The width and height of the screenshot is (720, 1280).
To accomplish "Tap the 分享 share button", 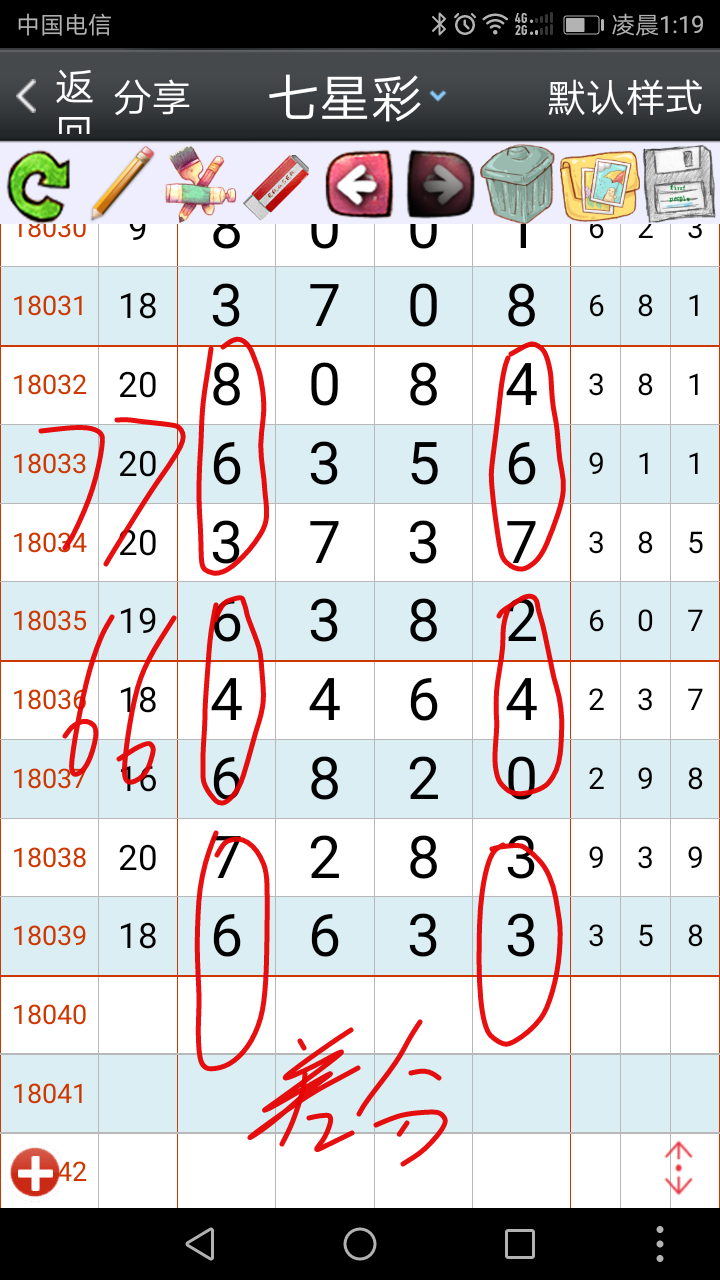I will pyautogui.click(x=151, y=98).
